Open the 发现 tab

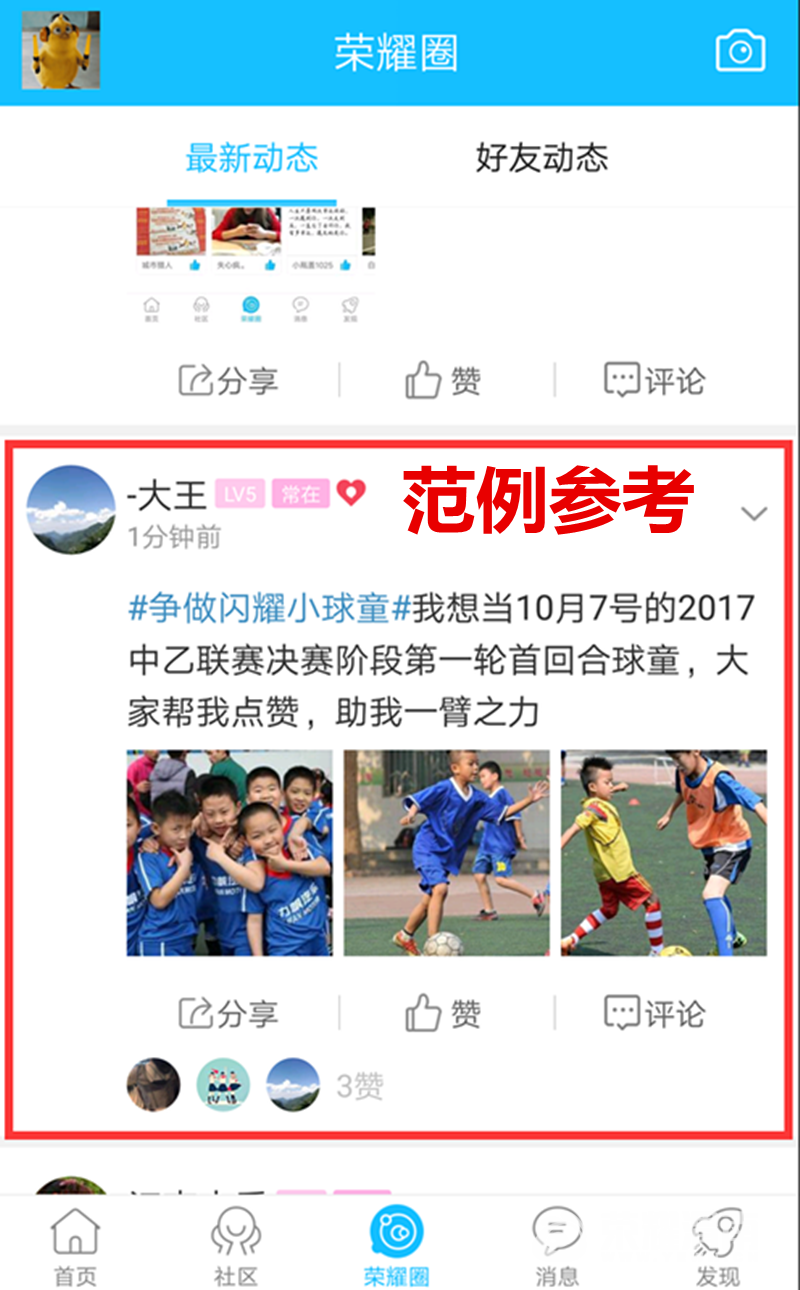pos(718,1245)
